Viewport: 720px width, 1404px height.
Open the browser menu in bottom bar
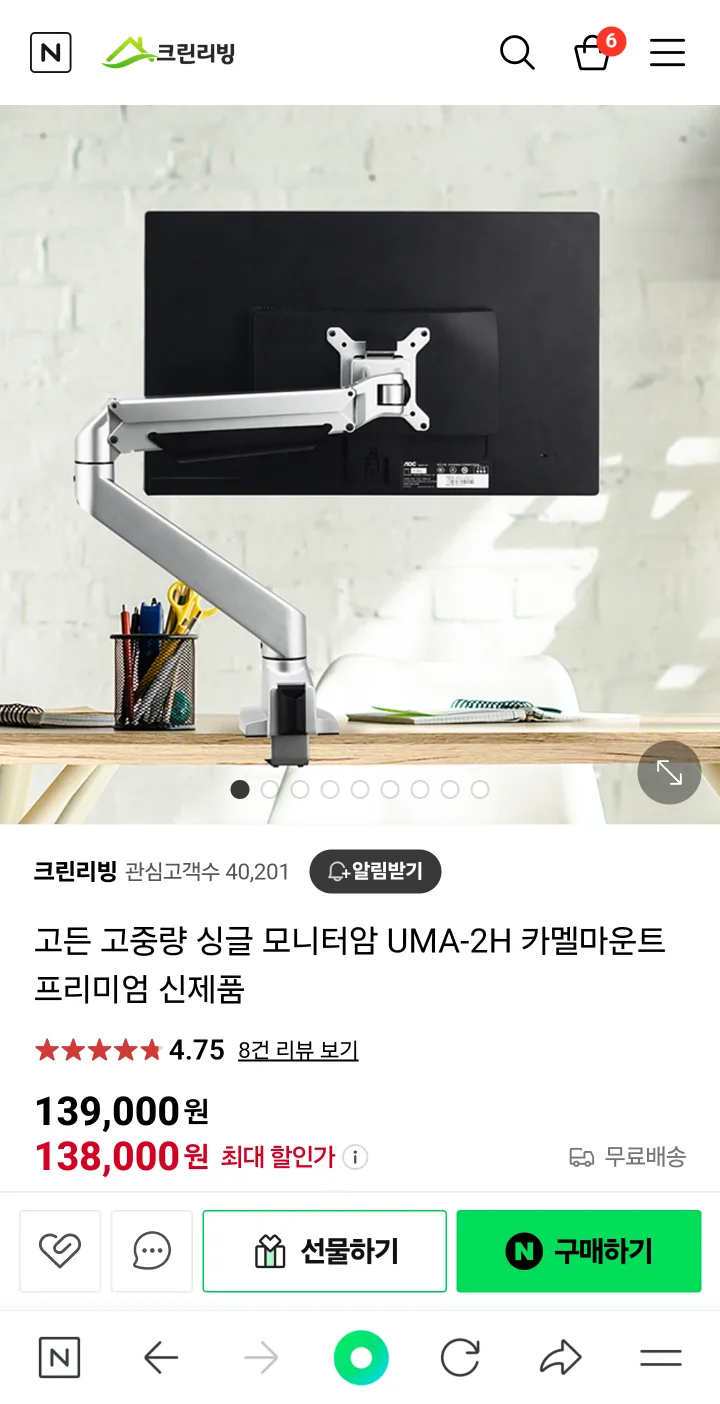click(661, 1358)
